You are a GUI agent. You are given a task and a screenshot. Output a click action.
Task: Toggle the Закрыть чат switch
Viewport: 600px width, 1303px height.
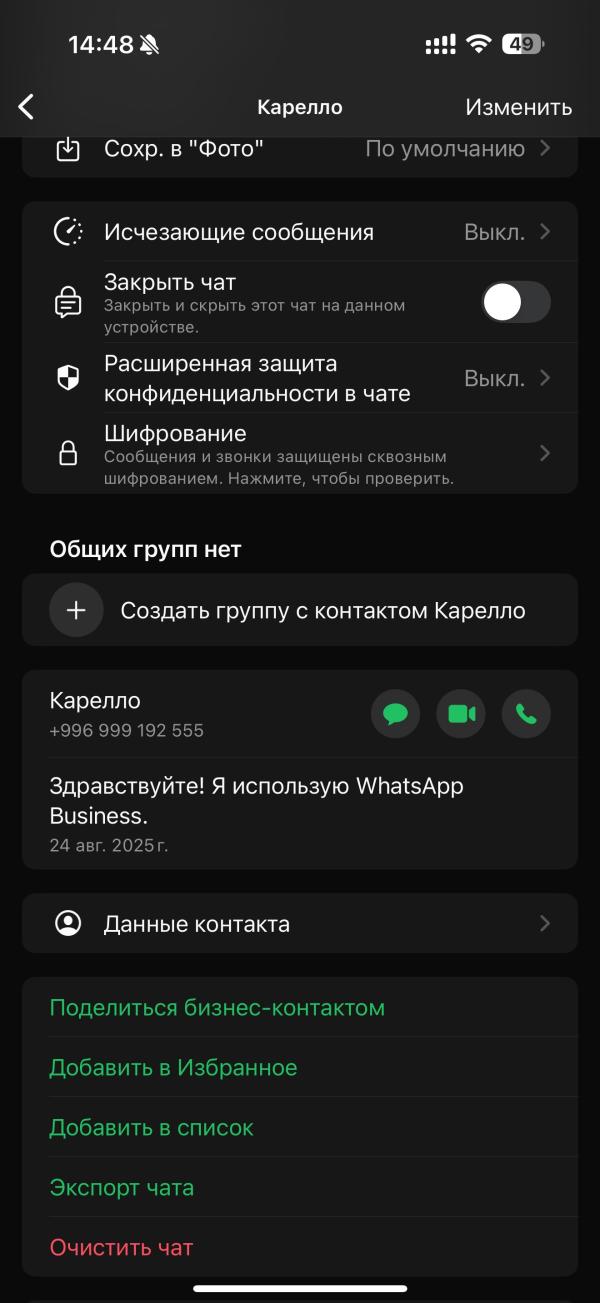click(516, 302)
